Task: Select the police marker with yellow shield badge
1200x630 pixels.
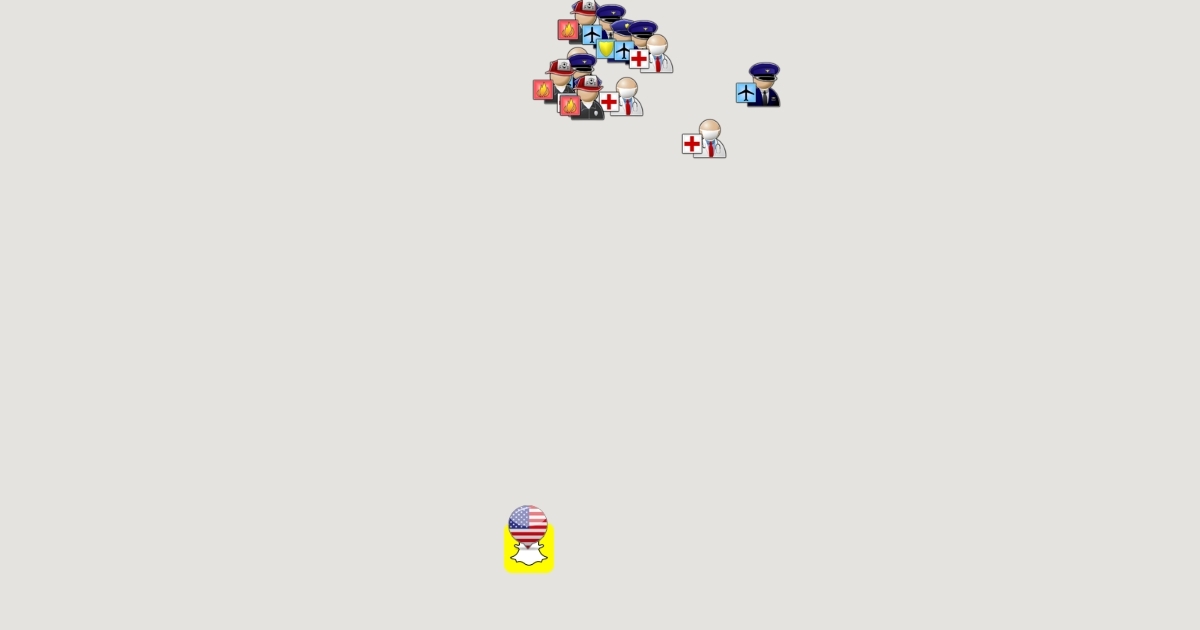Action: point(606,48)
